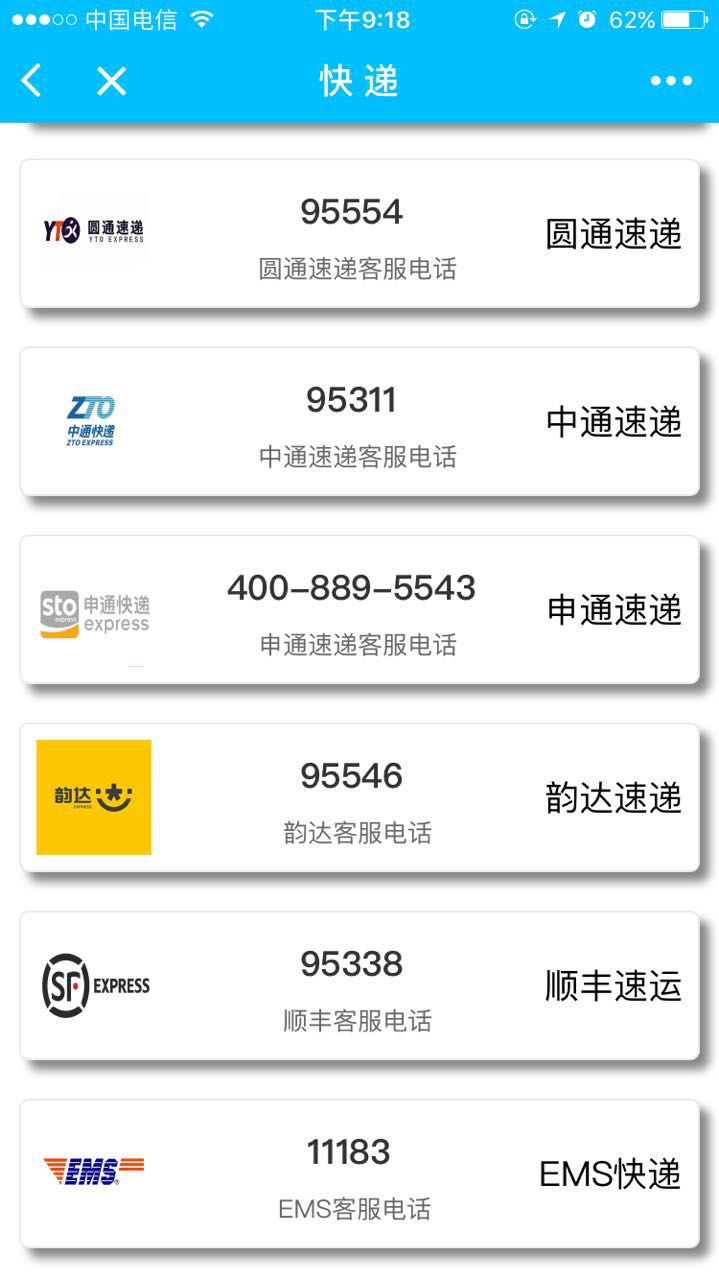Open the three-dot more options menu
Screen dimensions: 719x1280
[671, 81]
